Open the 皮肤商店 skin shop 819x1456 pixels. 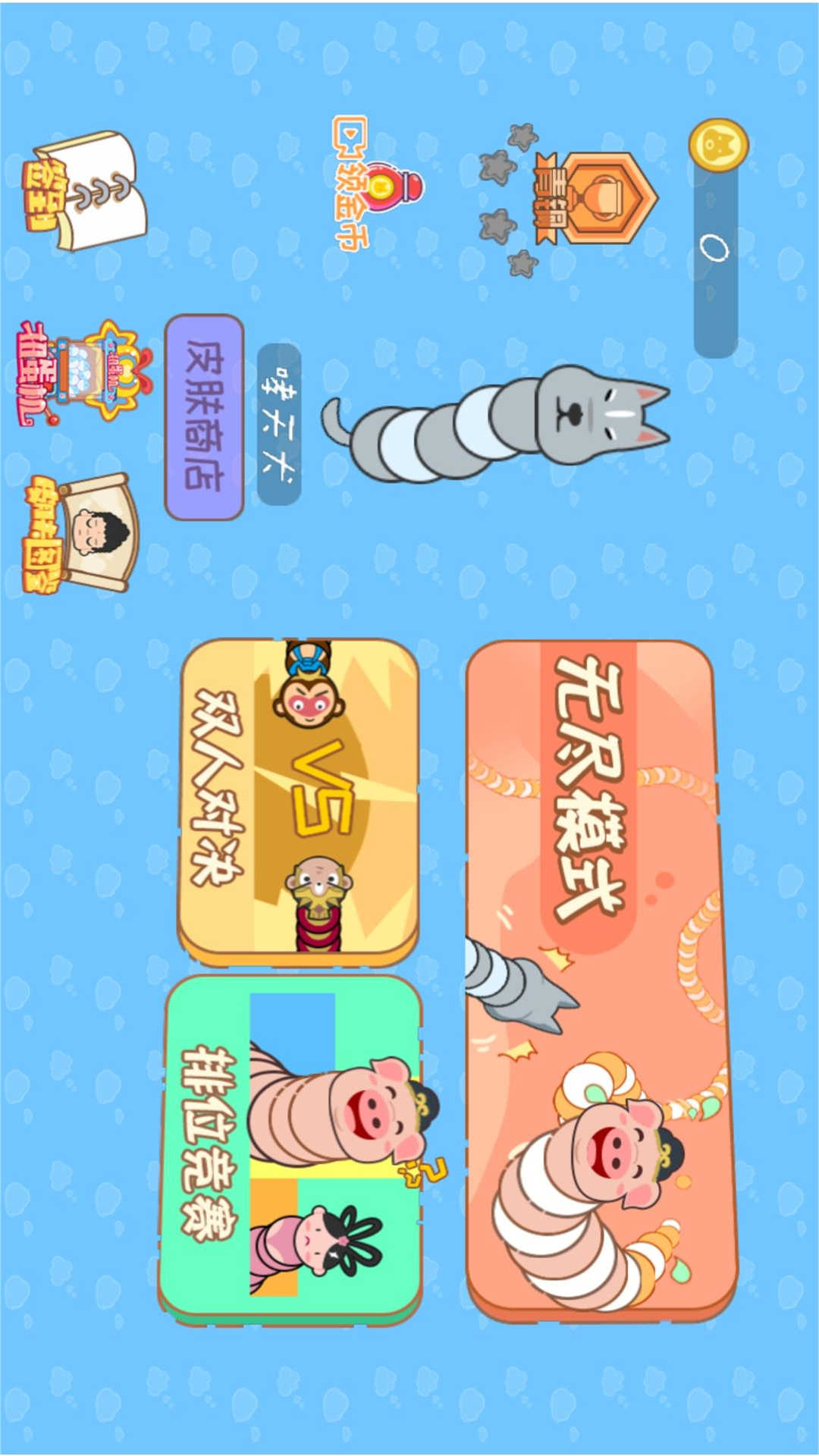[x=204, y=416]
